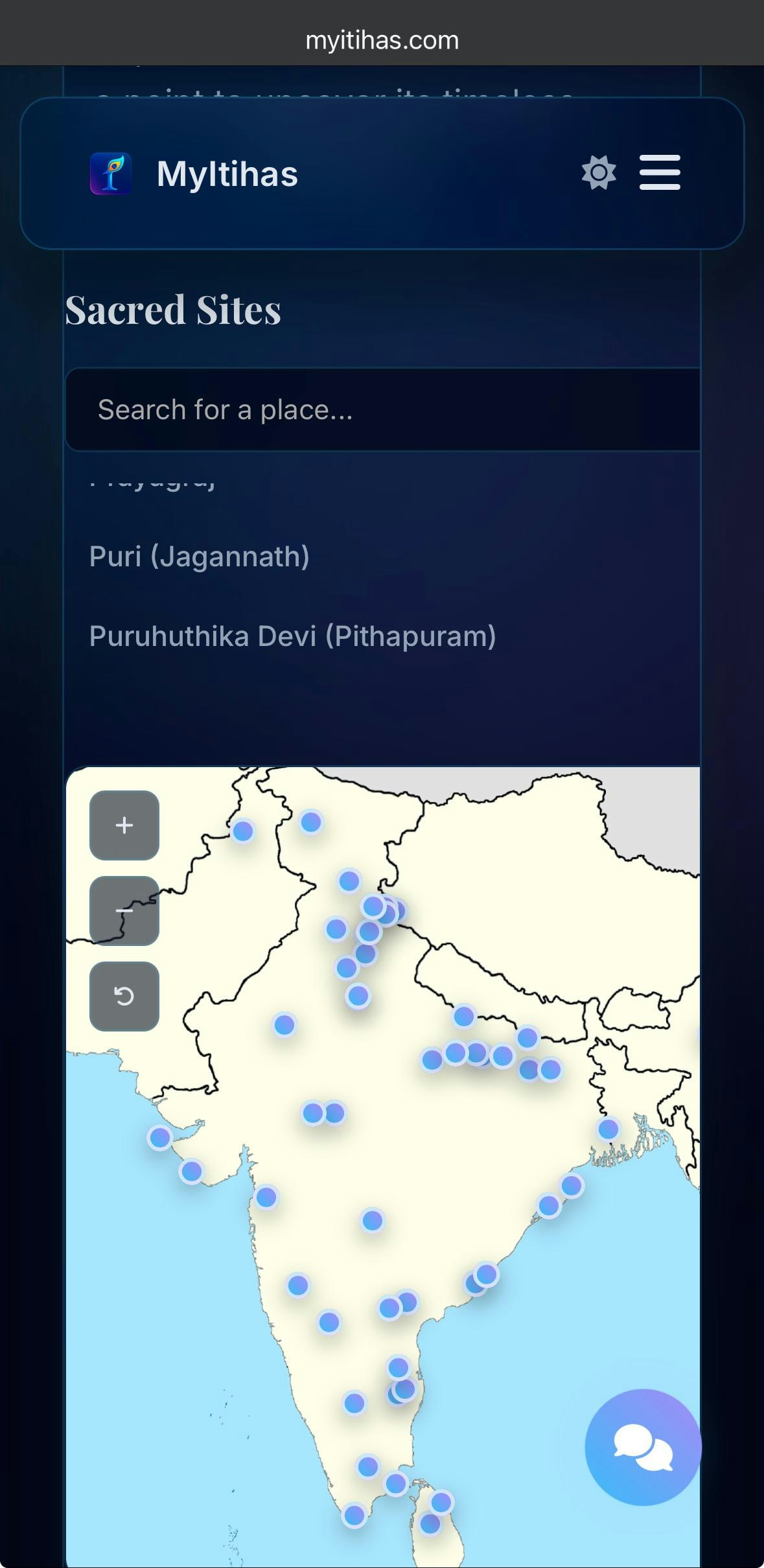The image size is (764, 1568).
Task: Open the chat bubble assistant
Action: coord(643,1447)
